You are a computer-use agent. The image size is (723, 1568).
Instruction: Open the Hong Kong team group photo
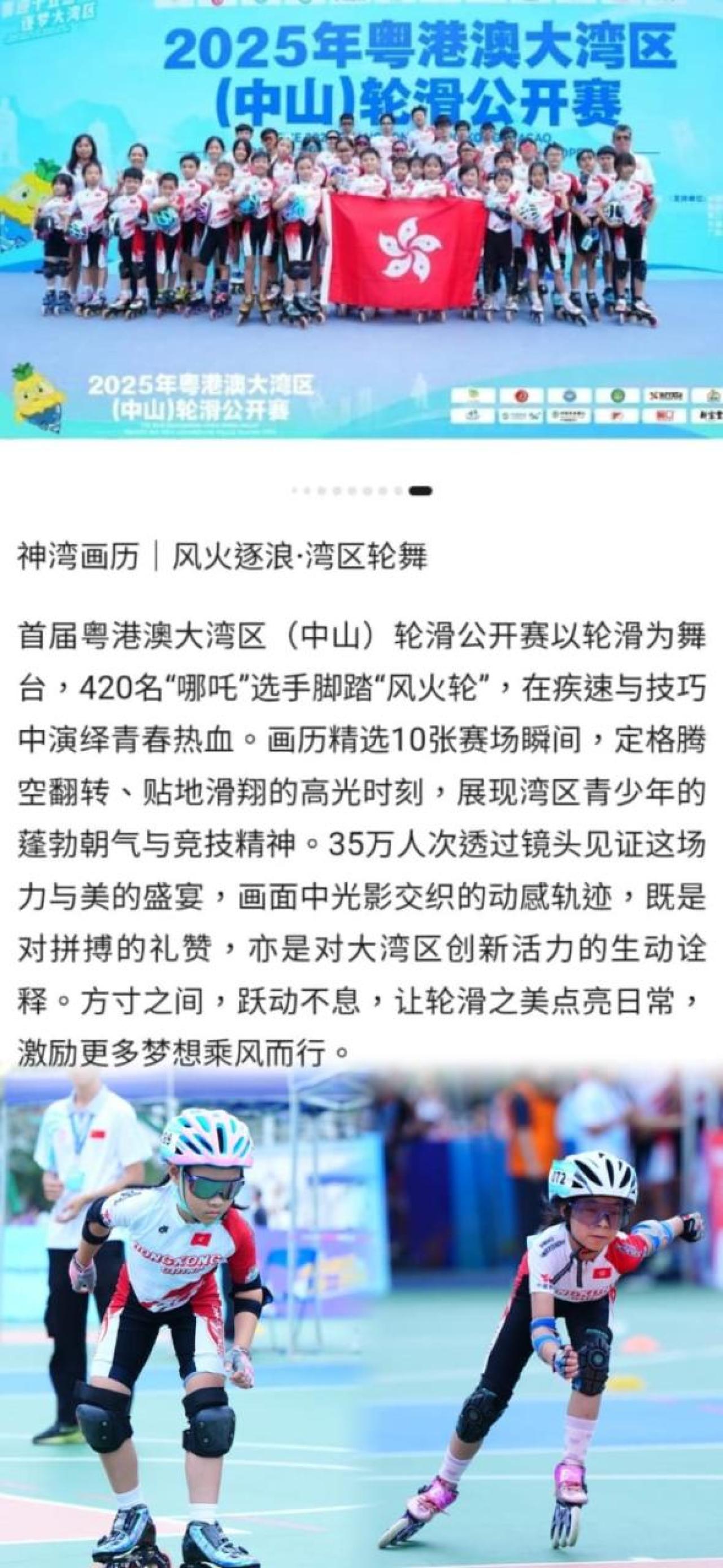click(361, 219)
